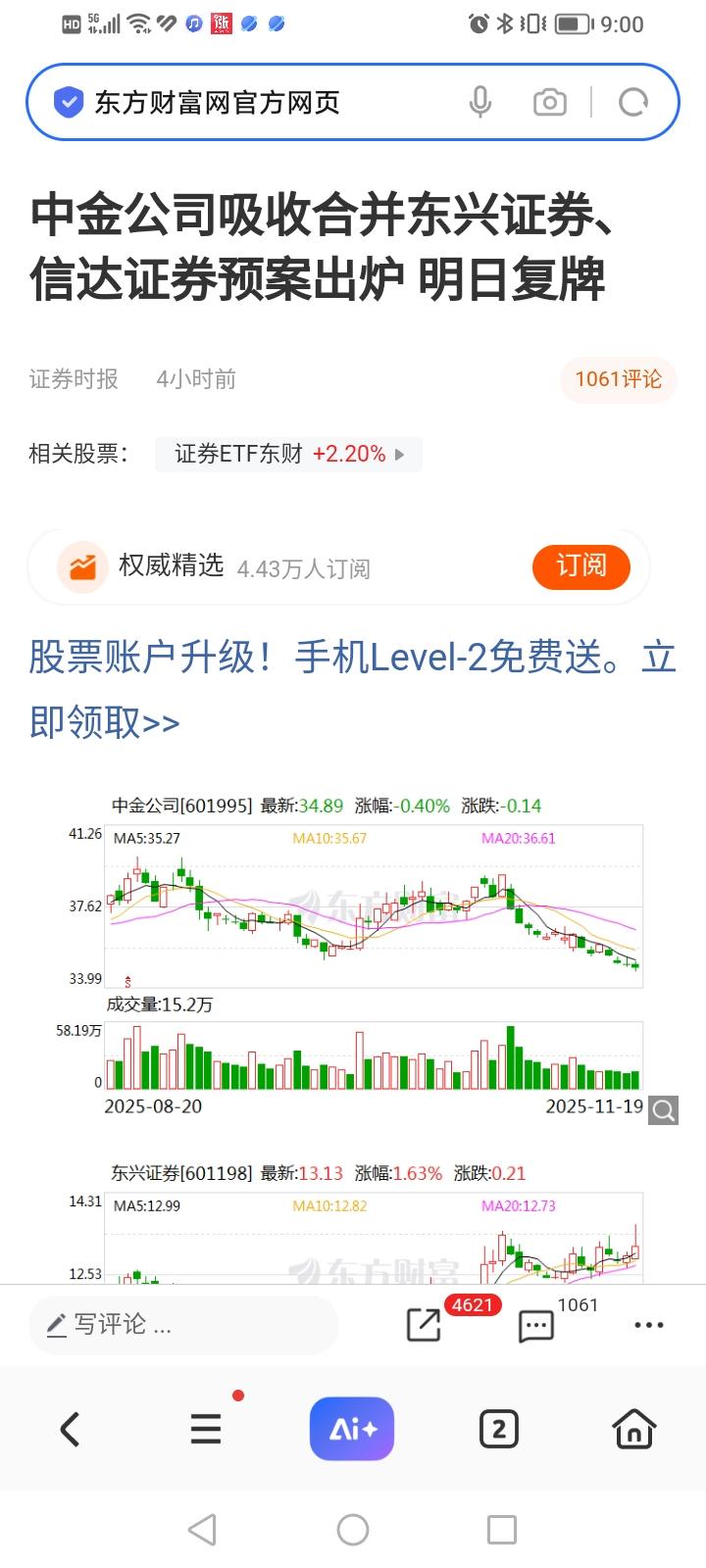Image resolution: width=706 pixels, height=1568 pixels.
Task: Navigate back with the back arrow
Action: coord(70,1429)
